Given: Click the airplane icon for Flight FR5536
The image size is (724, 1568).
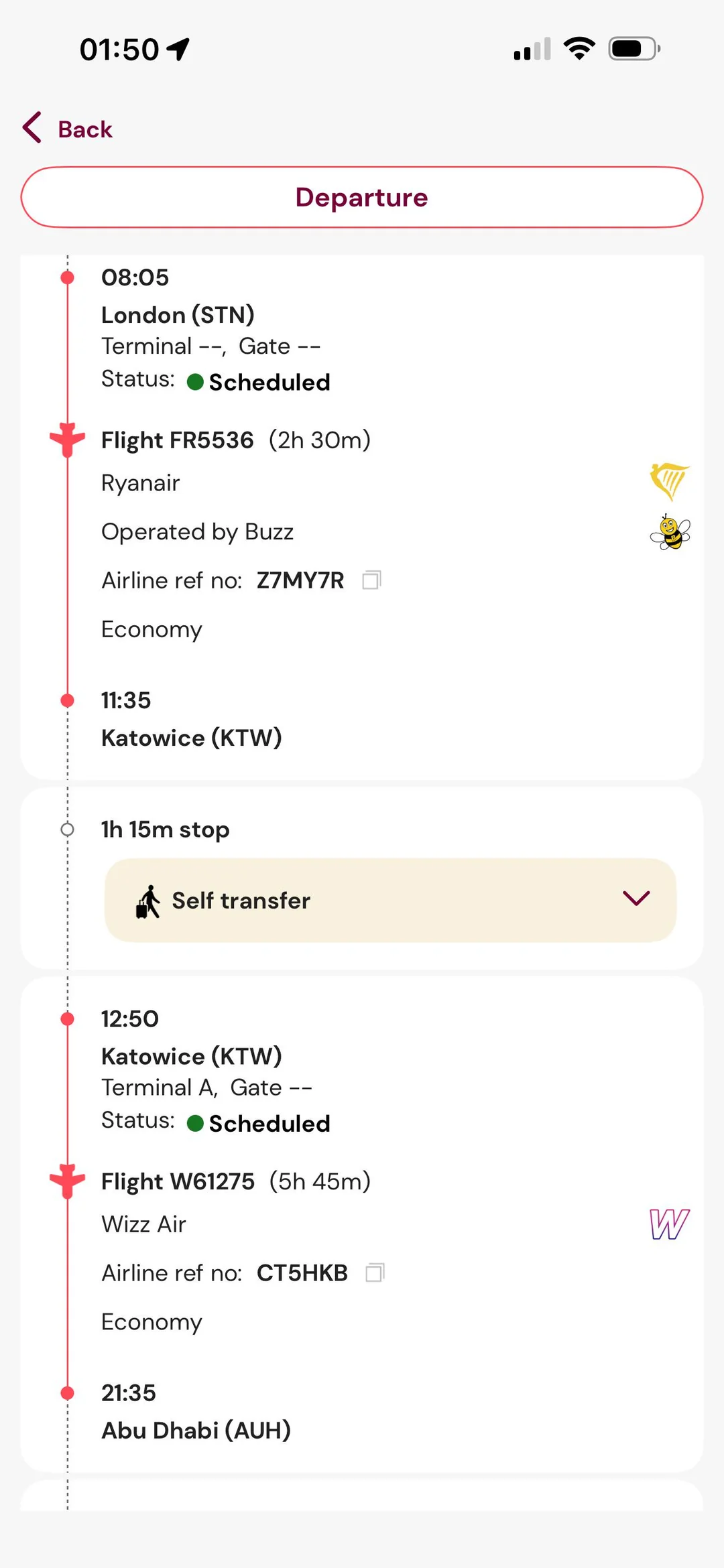Looking at the screenshot, I should 66,439.
